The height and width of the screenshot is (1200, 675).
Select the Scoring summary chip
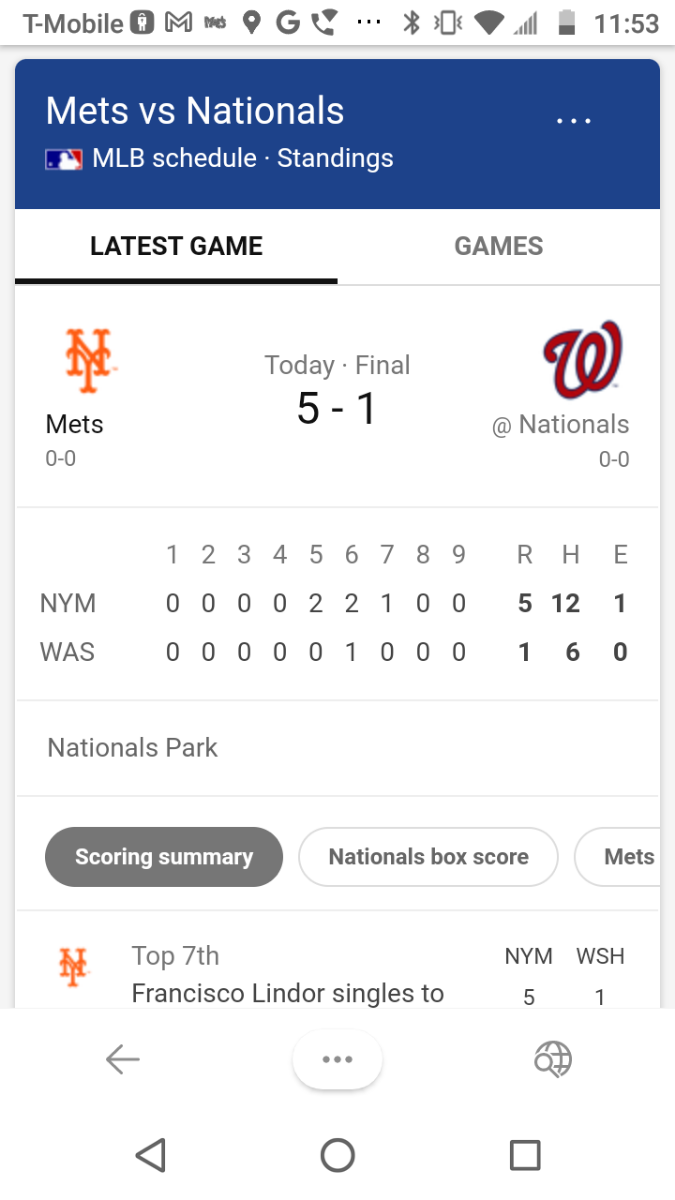(x=164, y=857)
